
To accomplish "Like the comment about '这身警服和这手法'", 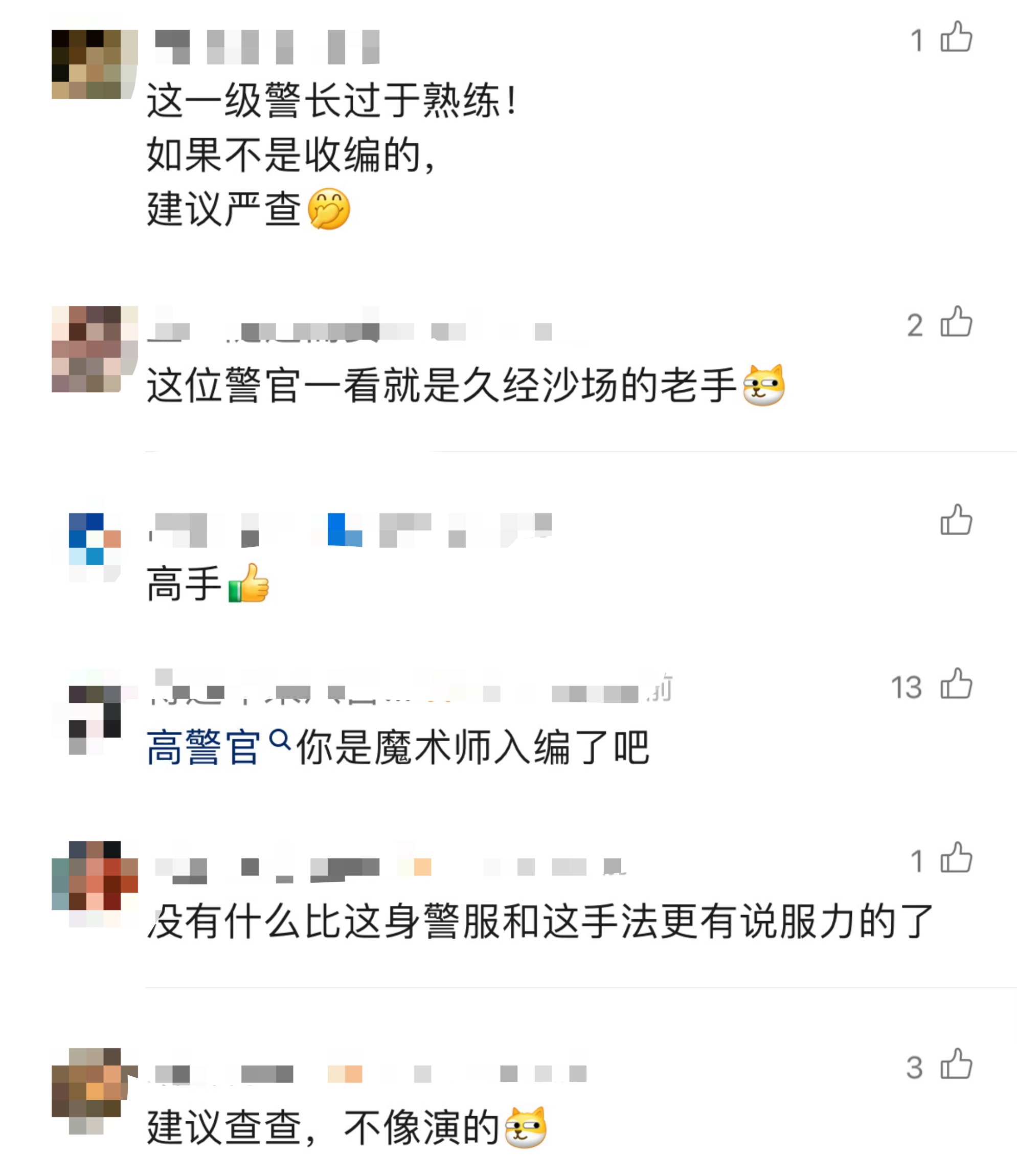I will pyautogui.click(x=956, y=857).
